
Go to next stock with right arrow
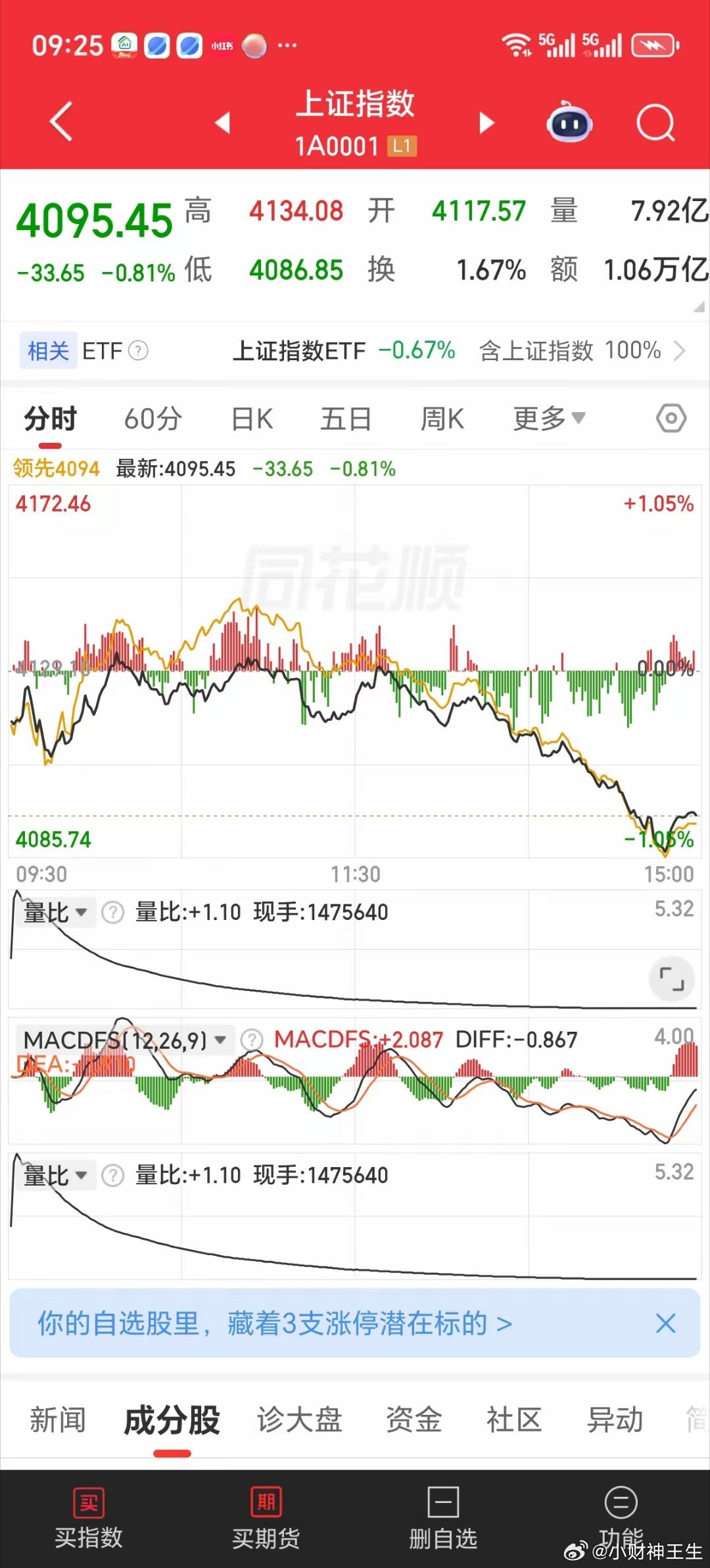click(x=486, y=122)
